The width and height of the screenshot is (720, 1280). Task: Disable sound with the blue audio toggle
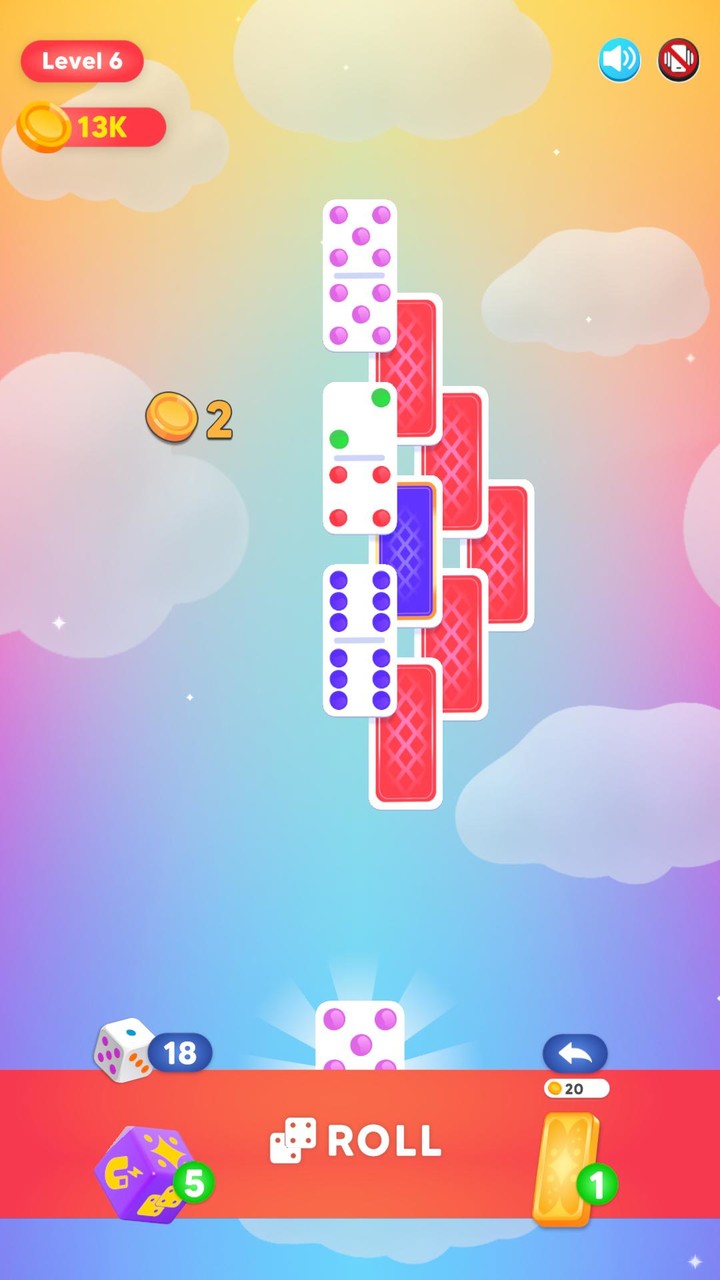point(618,59)
